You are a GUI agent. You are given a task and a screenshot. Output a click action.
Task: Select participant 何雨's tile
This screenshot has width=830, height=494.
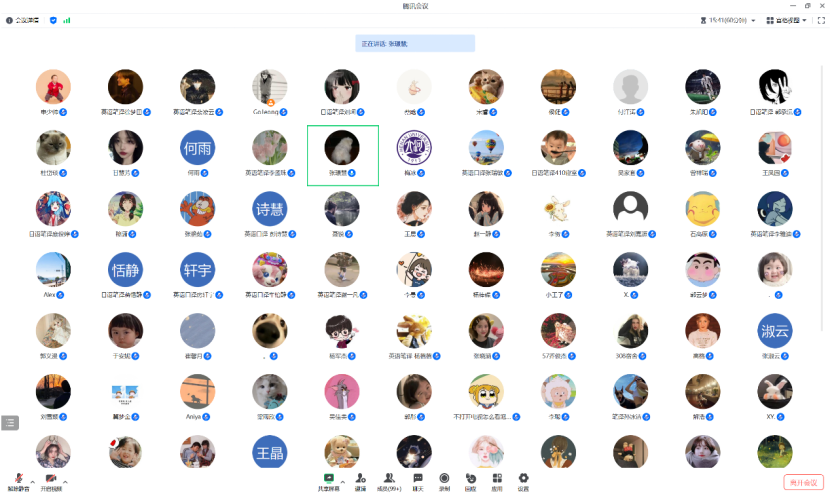[197, 149]
